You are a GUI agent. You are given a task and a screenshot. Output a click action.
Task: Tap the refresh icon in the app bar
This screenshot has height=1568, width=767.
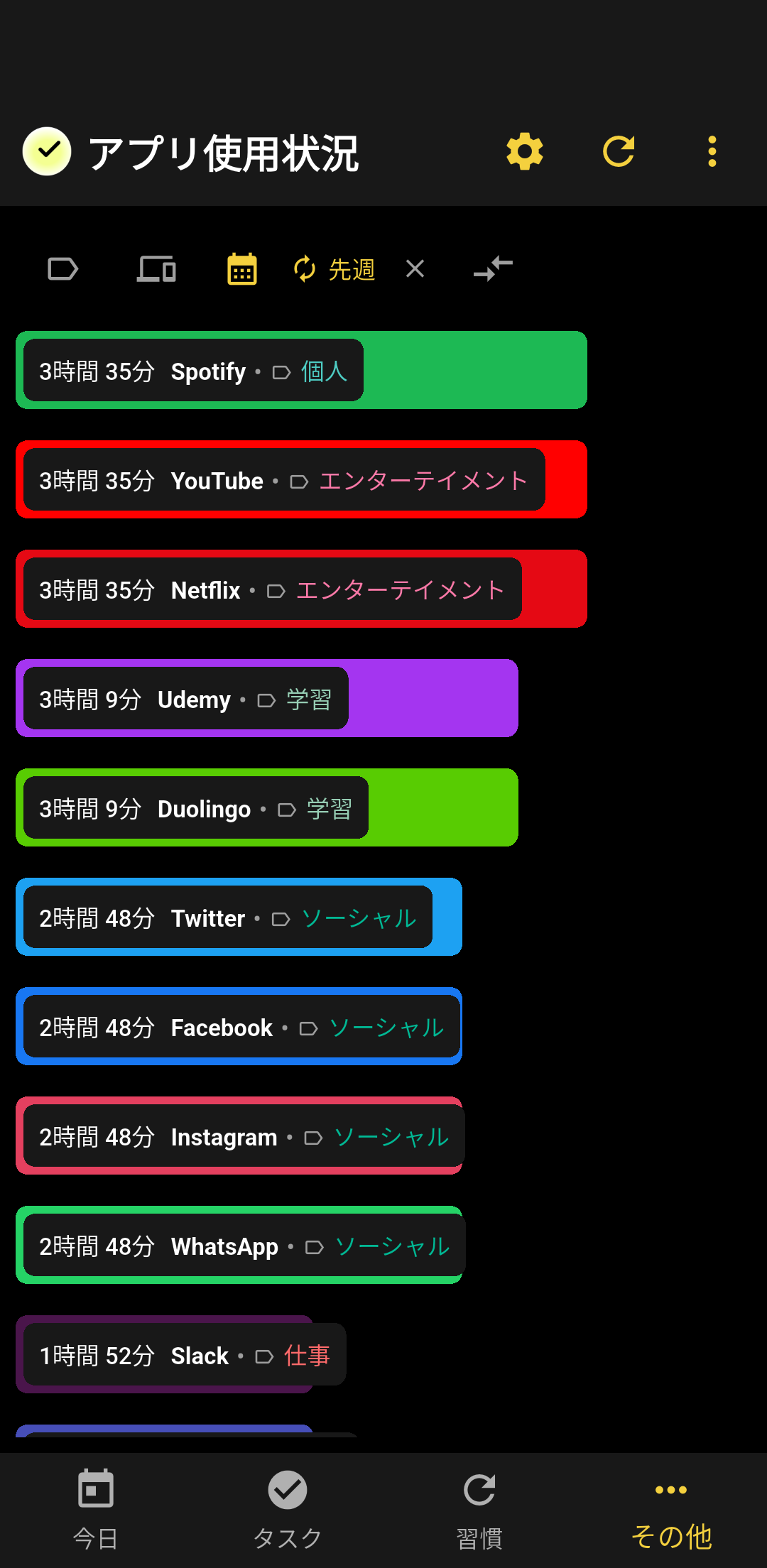619,151
